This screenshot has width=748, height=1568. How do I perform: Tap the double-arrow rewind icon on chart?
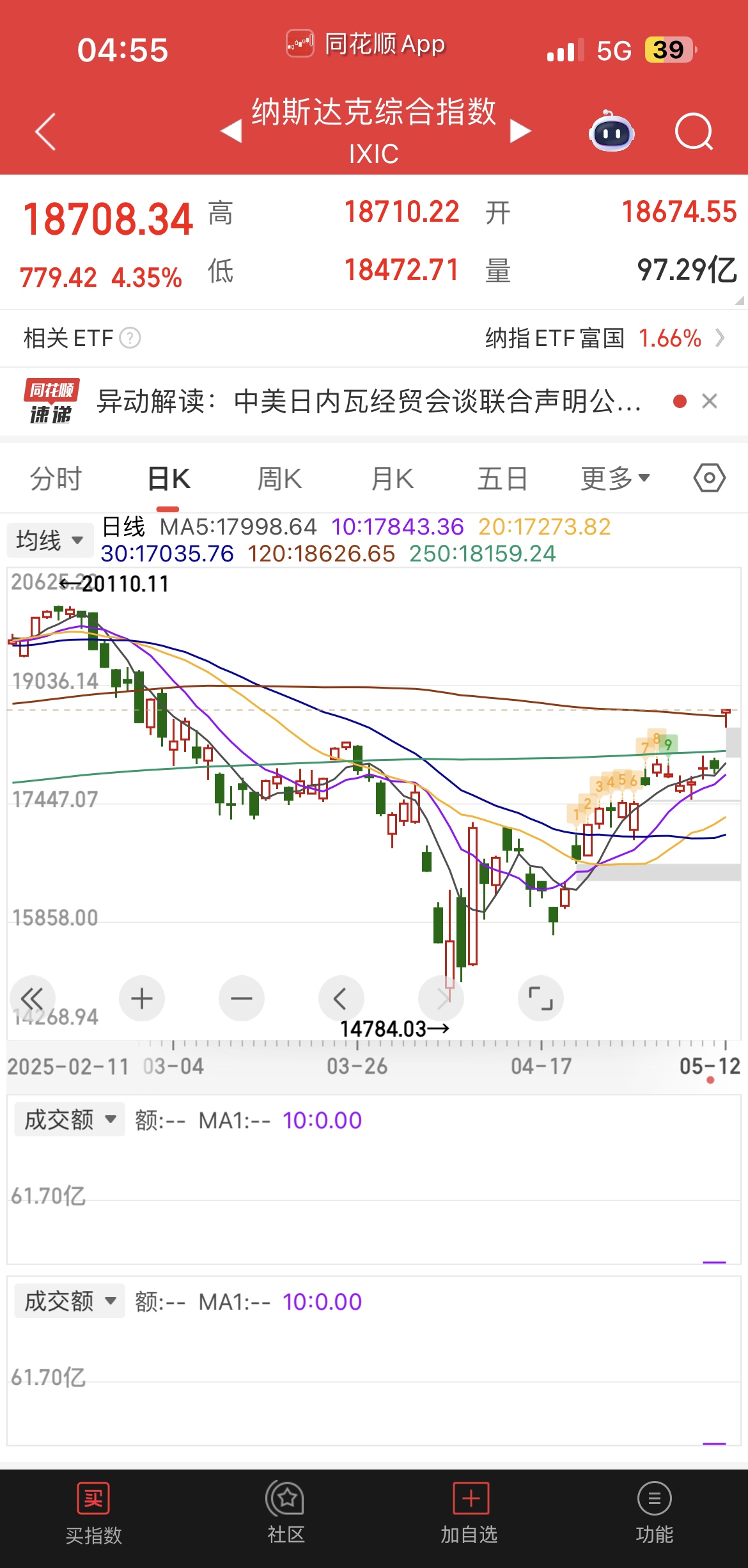coord(34,998)
